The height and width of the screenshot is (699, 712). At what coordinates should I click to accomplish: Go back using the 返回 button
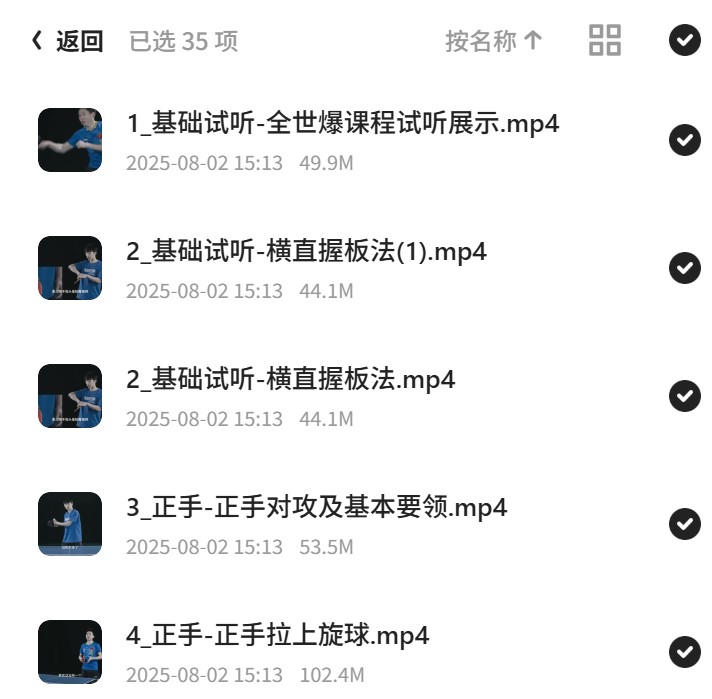[67, 41]
